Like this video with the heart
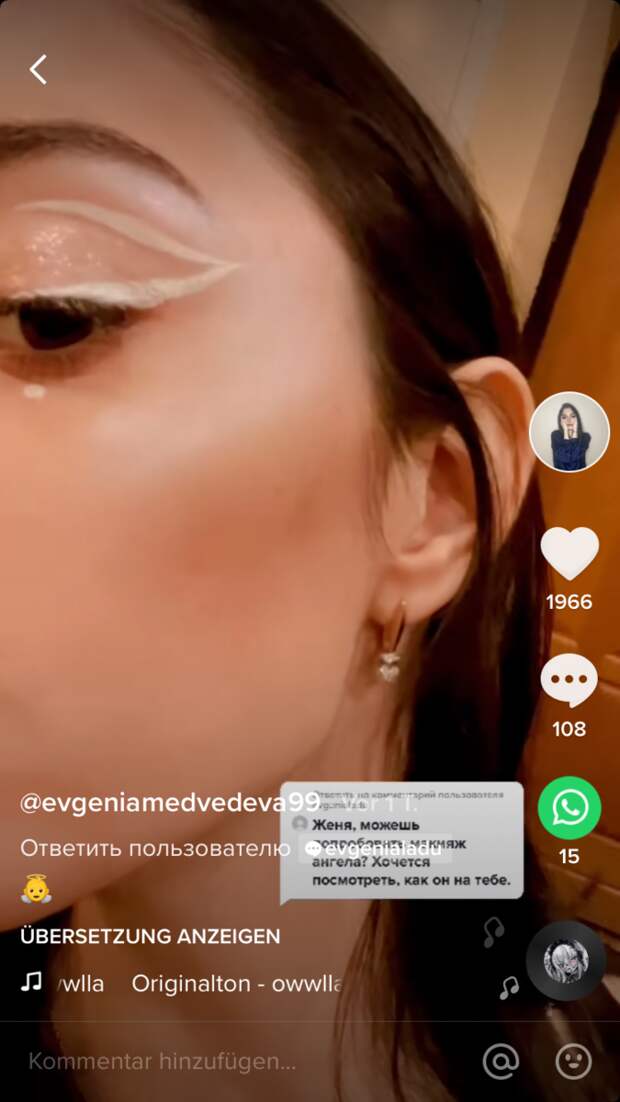The height and width of the screenshot is (1102, 620). pos(569,554)
